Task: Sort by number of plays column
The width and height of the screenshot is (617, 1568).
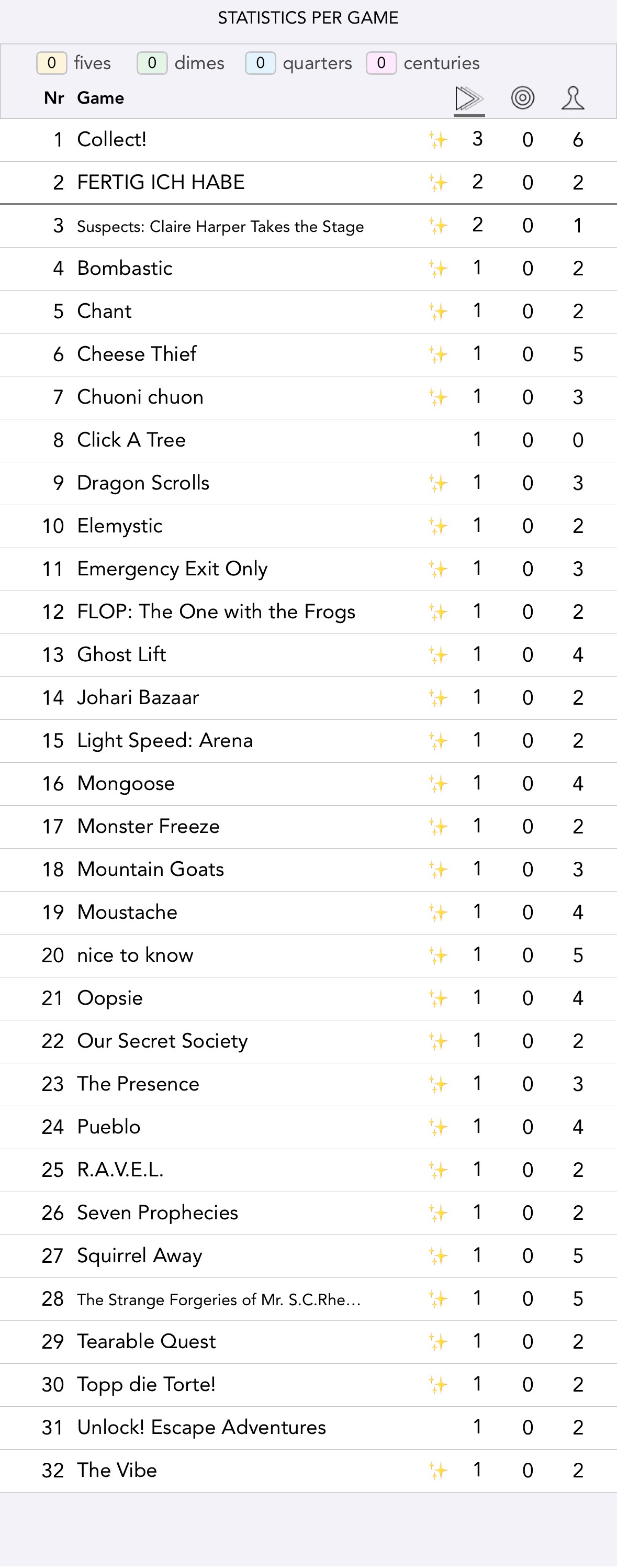Action: [469, 98]
